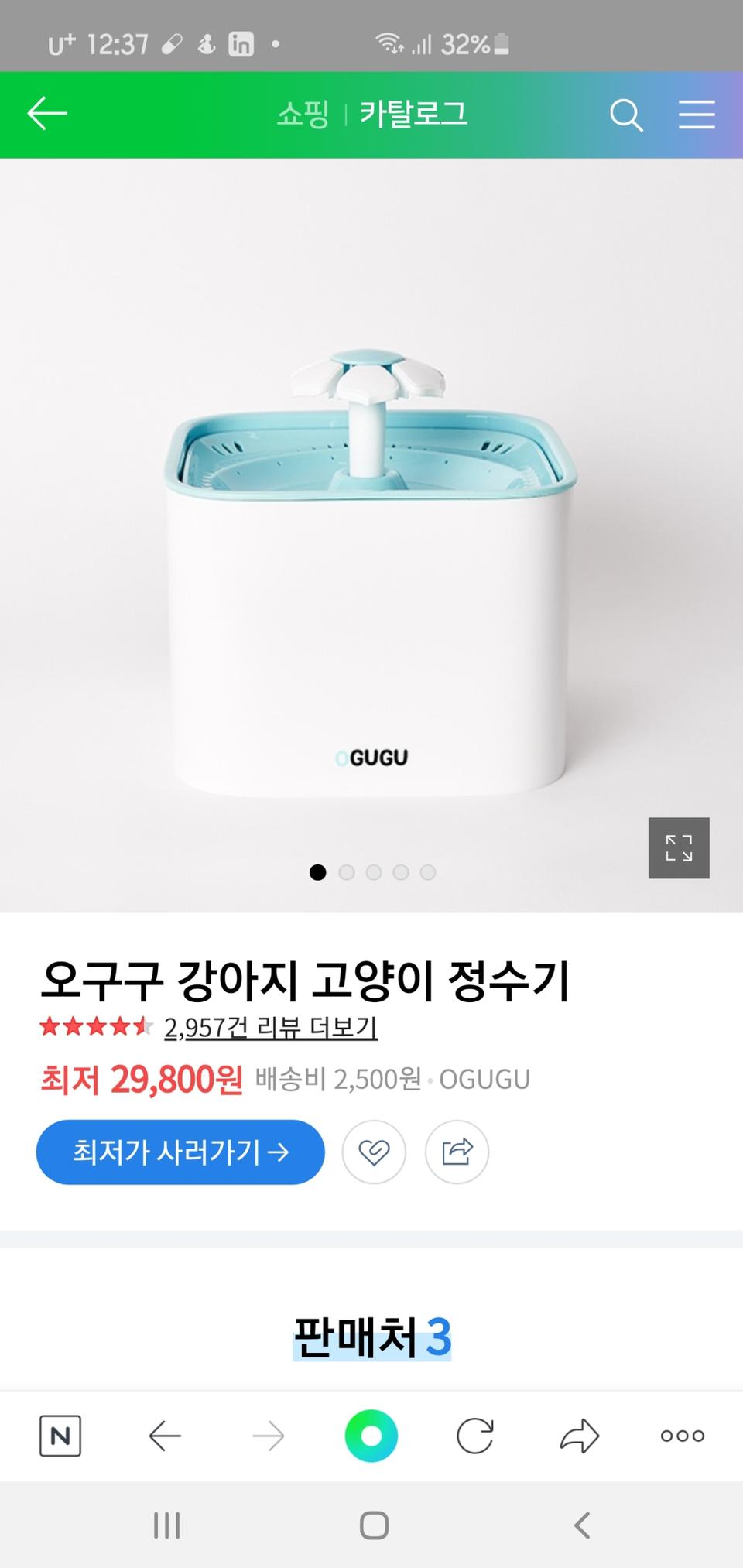Switch to the 쇼핑 tab

tap(305, 115)
